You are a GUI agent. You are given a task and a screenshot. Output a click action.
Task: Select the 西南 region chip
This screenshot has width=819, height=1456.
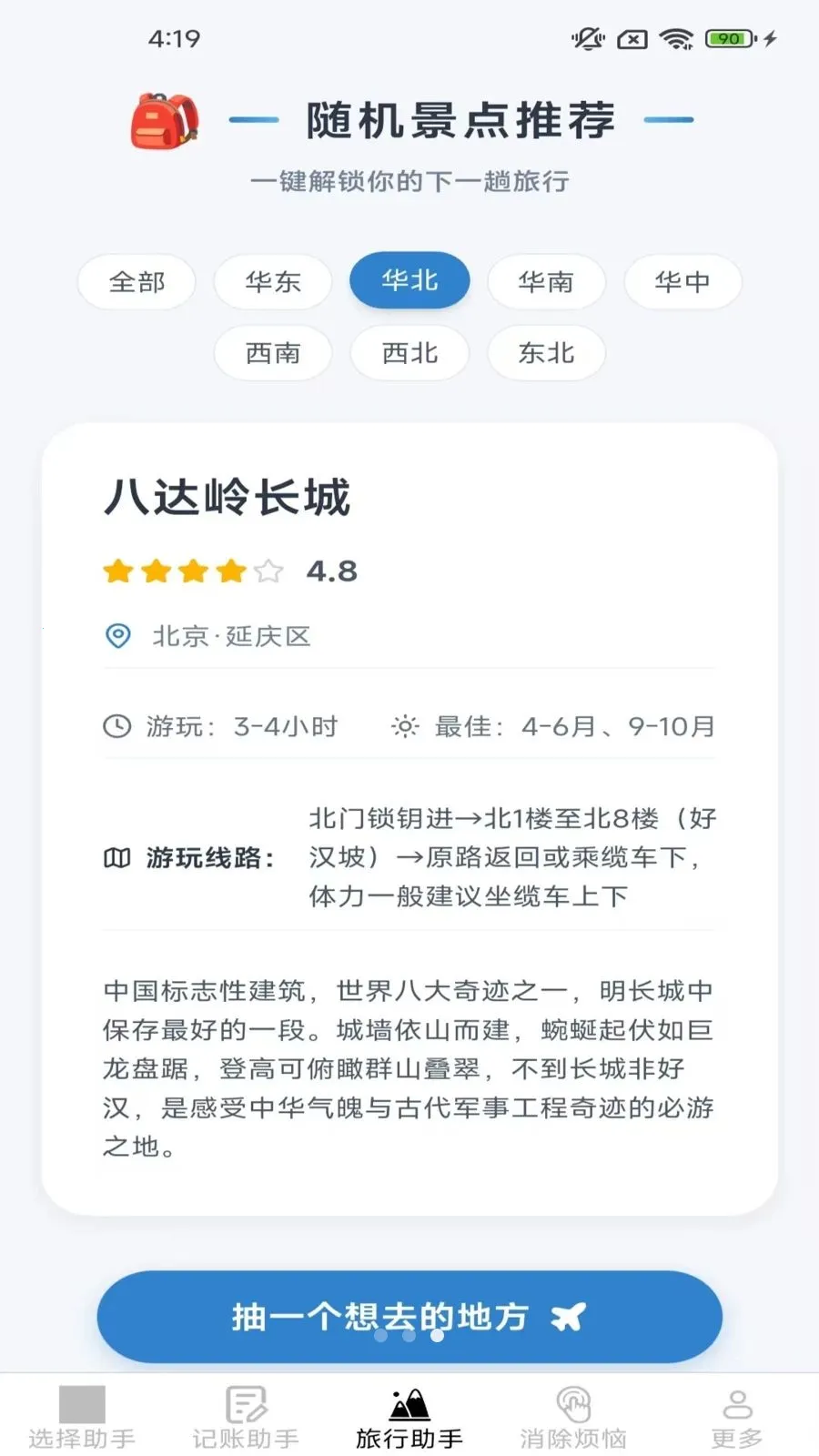(273, 353)
